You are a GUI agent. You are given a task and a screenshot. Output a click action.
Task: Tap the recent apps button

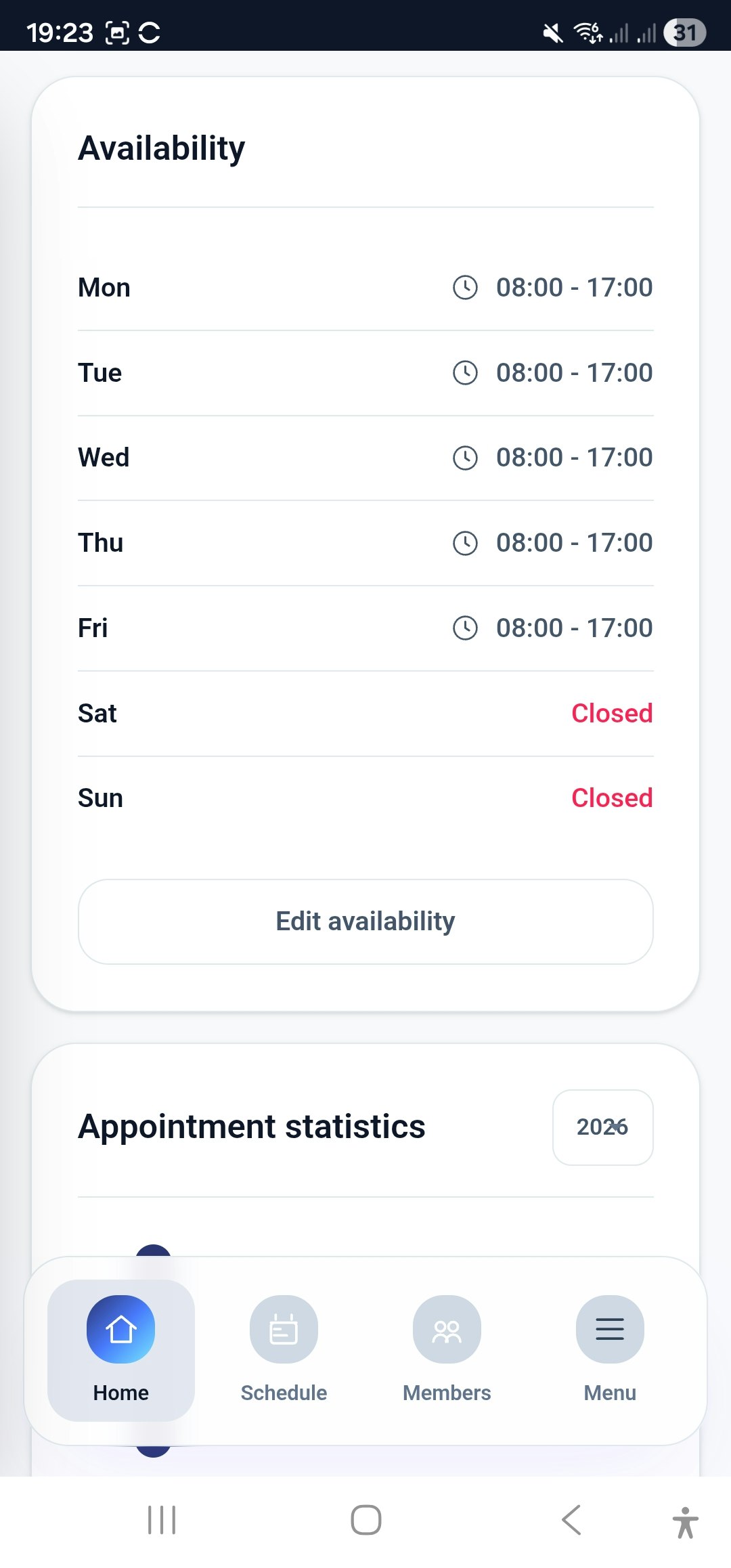161,1520
